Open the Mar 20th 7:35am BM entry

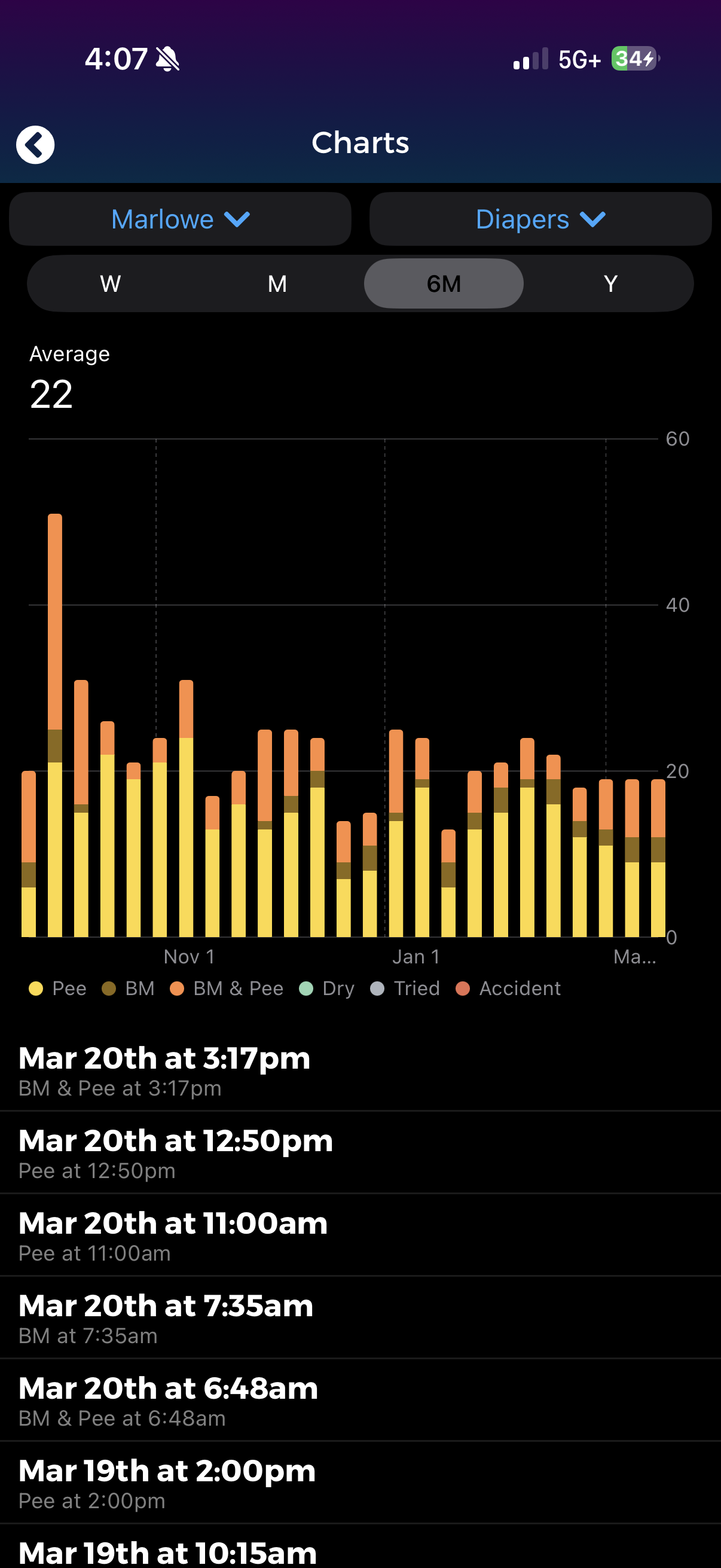click(360, 1318)
